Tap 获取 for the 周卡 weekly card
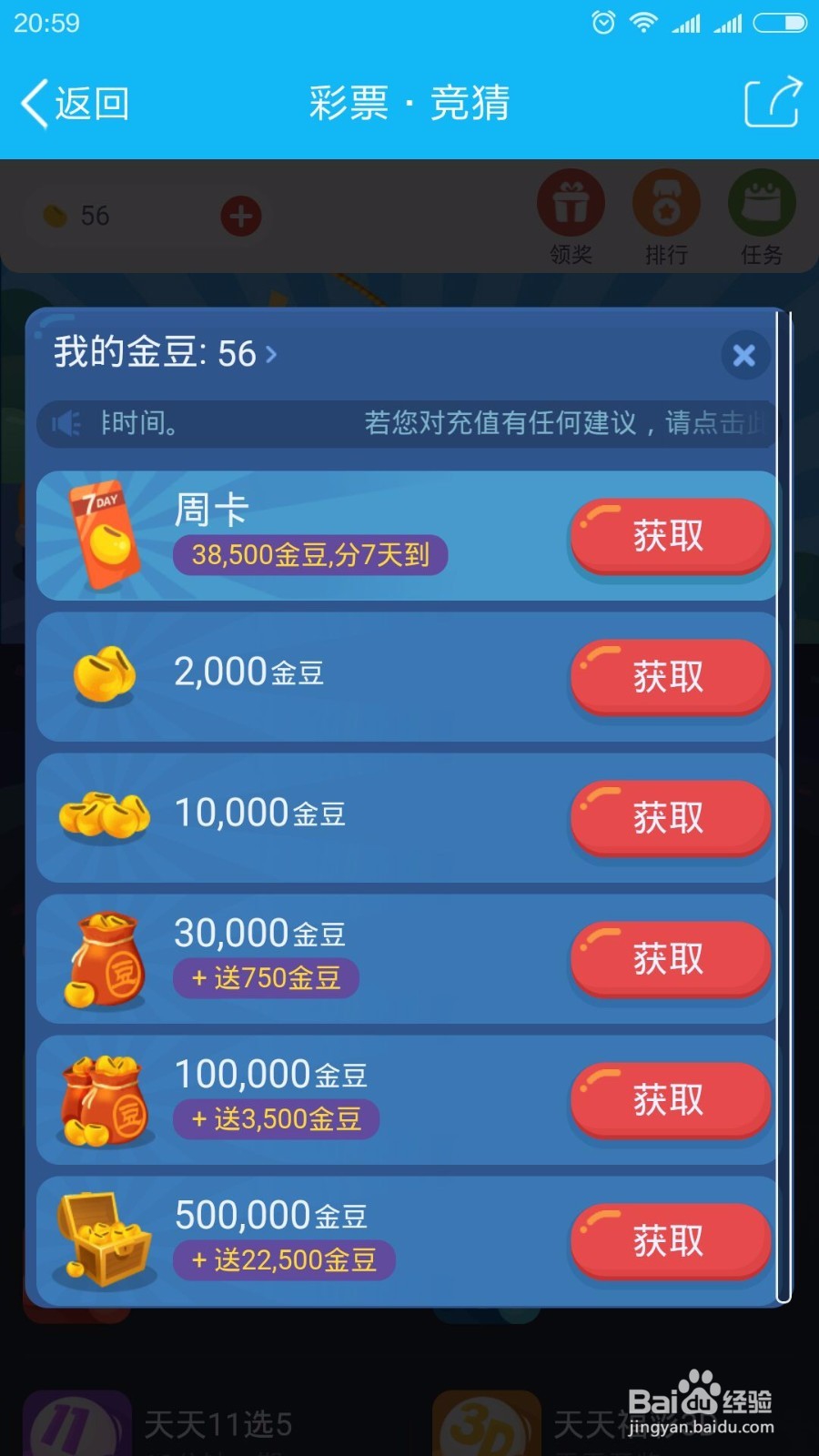819x1456 pixels. (x=669, y=537)
